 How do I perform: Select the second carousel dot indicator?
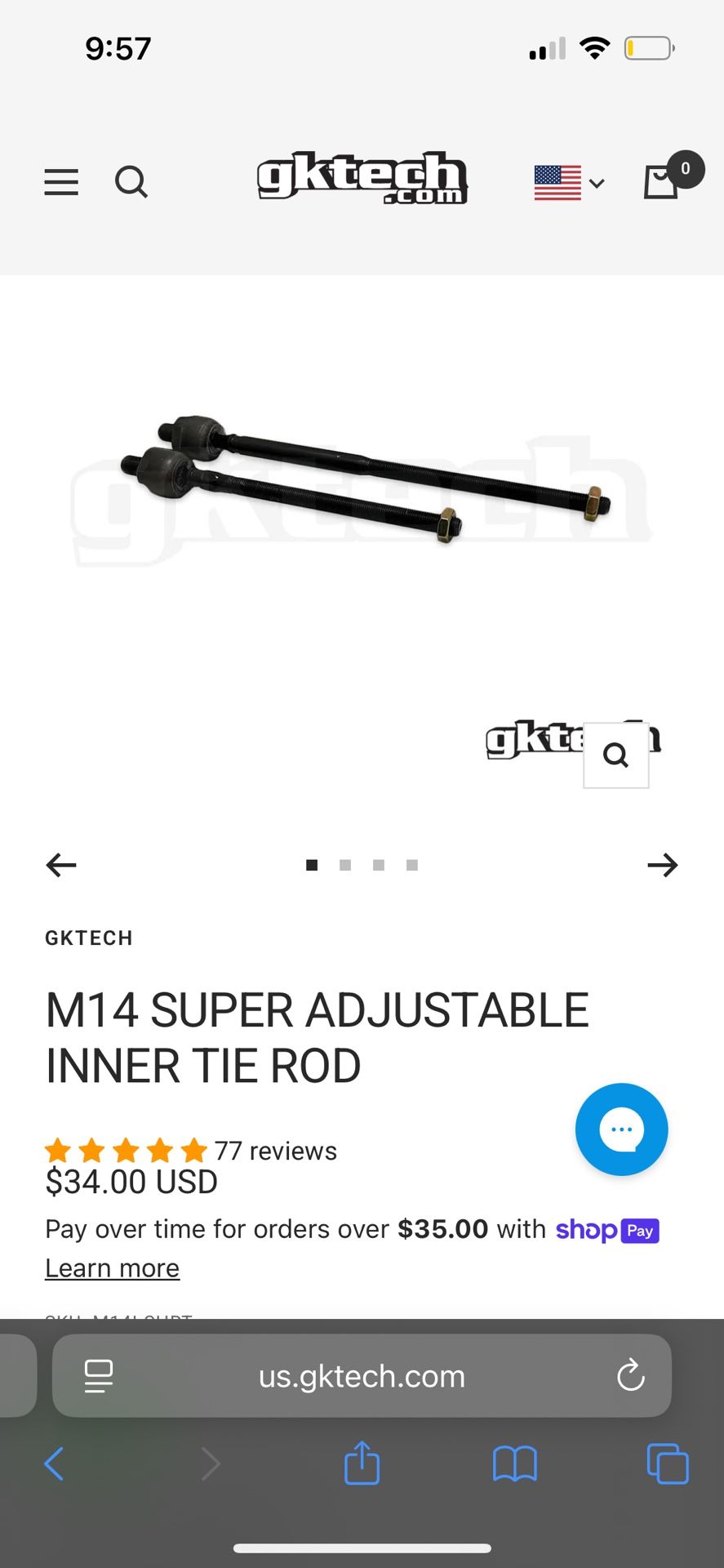(344, 864)
